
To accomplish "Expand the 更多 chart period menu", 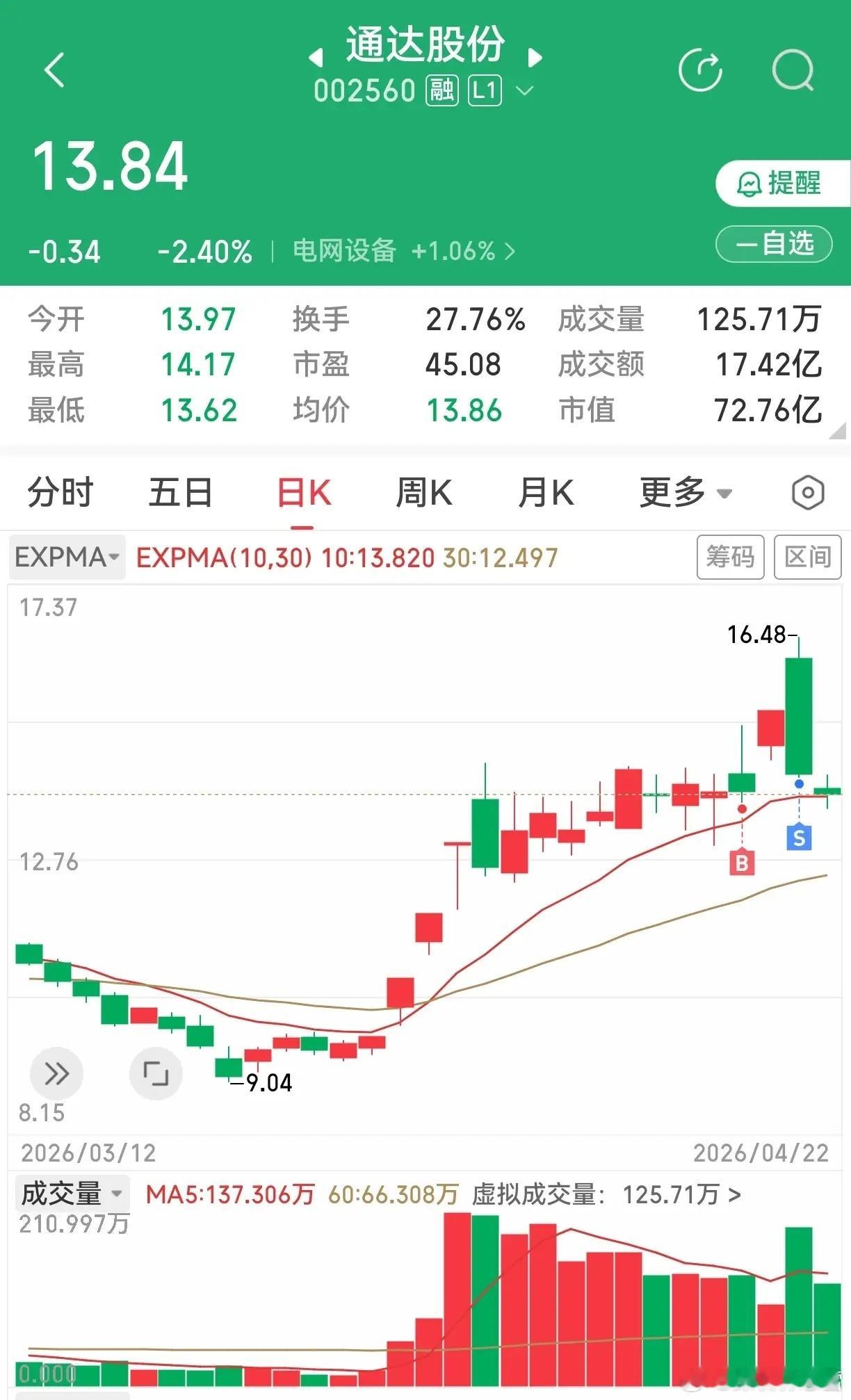I will pyautogui.click(x=685, y=493).
